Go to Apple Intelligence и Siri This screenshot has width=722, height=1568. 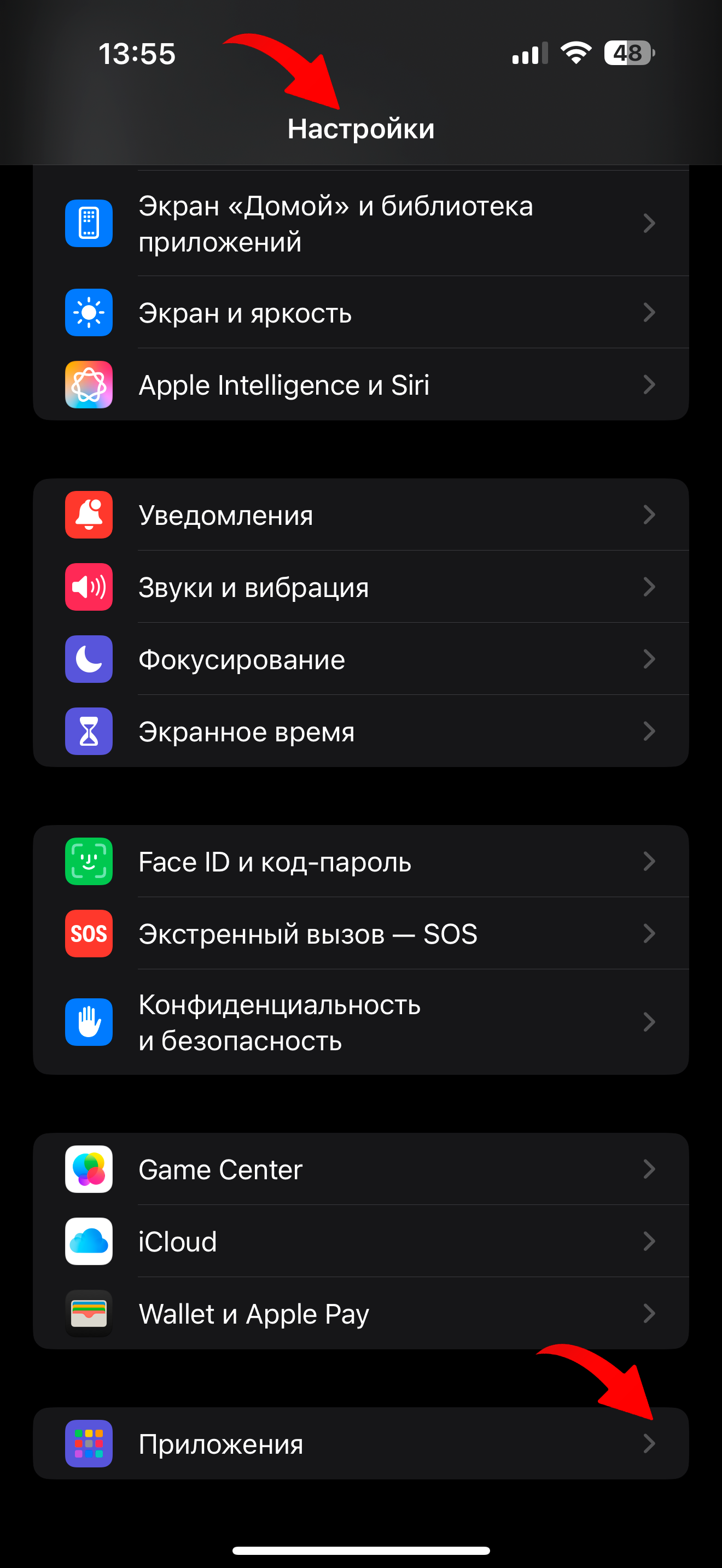pos(360,385)
